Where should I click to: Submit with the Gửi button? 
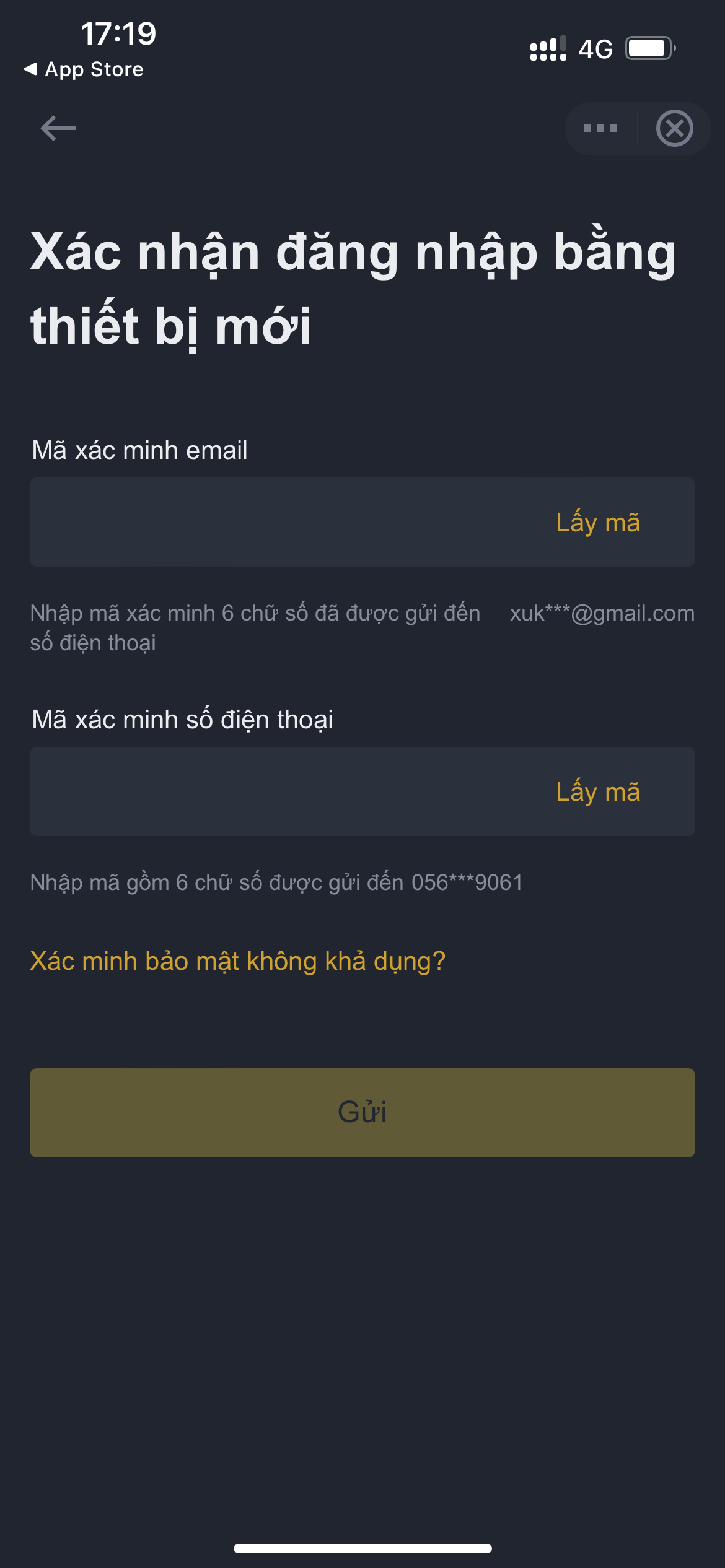tap(362, 1113)
